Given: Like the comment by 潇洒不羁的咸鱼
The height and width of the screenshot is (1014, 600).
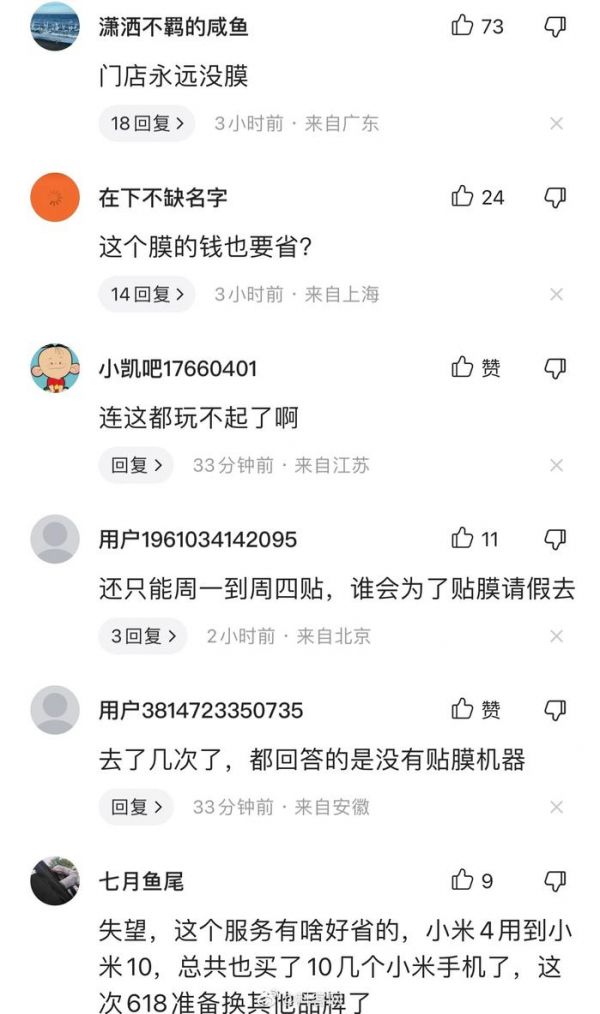Looking at the screenshot, I should pyautogui.click(x=462, y=26).
